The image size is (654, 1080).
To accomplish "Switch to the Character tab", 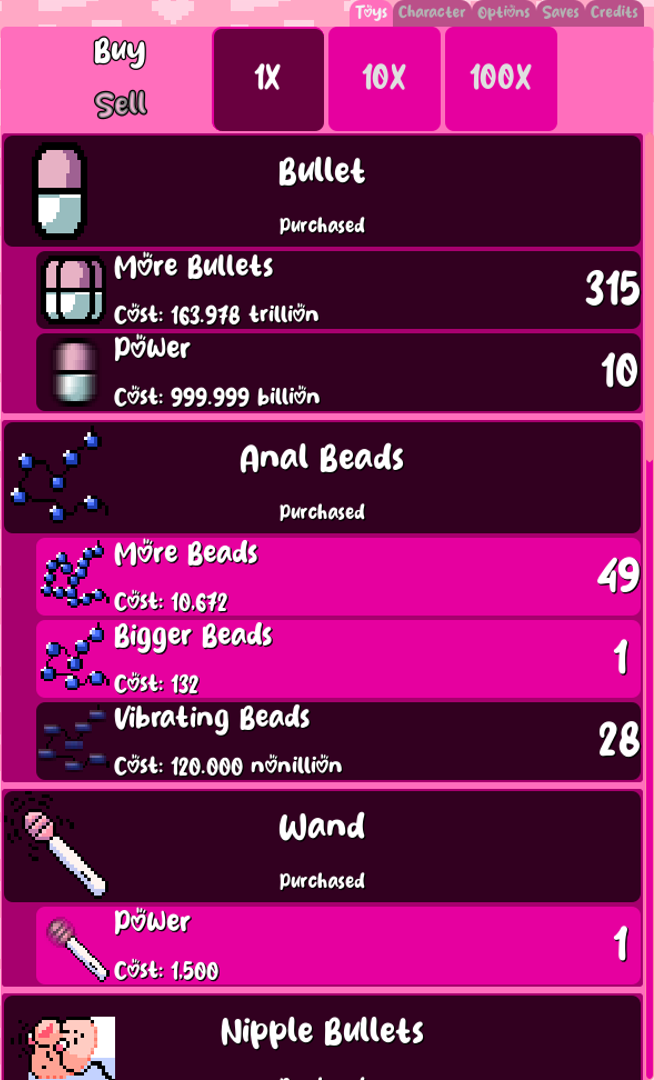I will 432,13.
